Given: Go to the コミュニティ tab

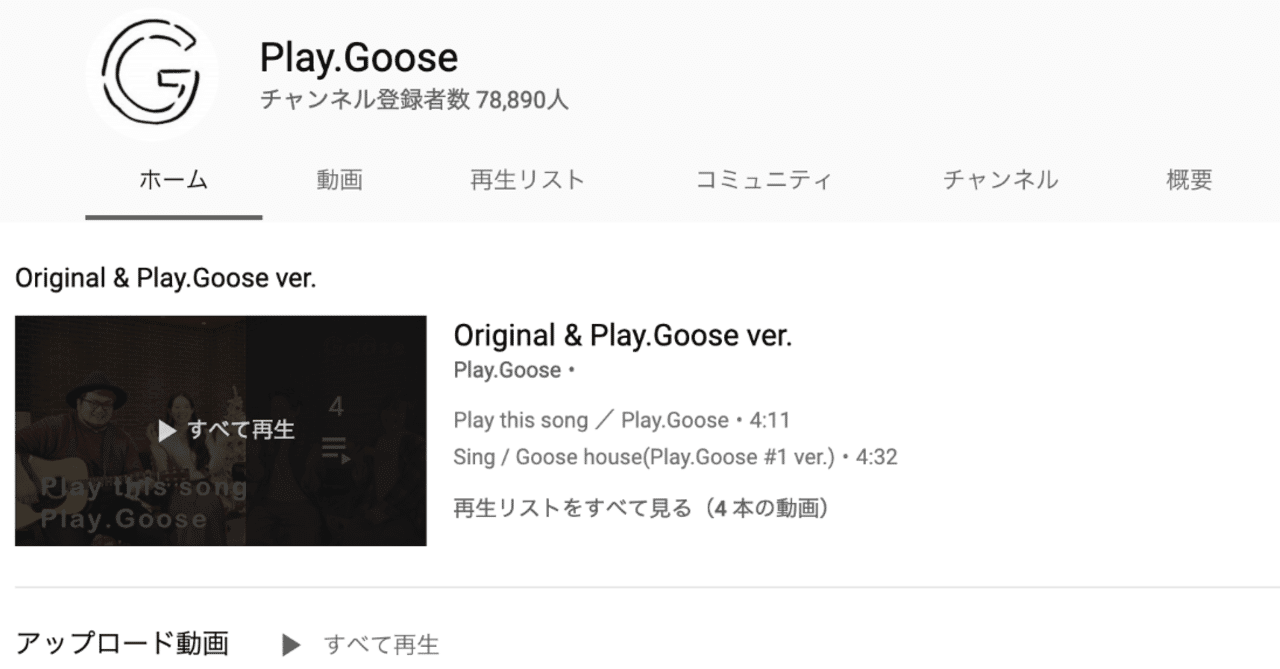Looking at the screenshot, I should [763, 180].
